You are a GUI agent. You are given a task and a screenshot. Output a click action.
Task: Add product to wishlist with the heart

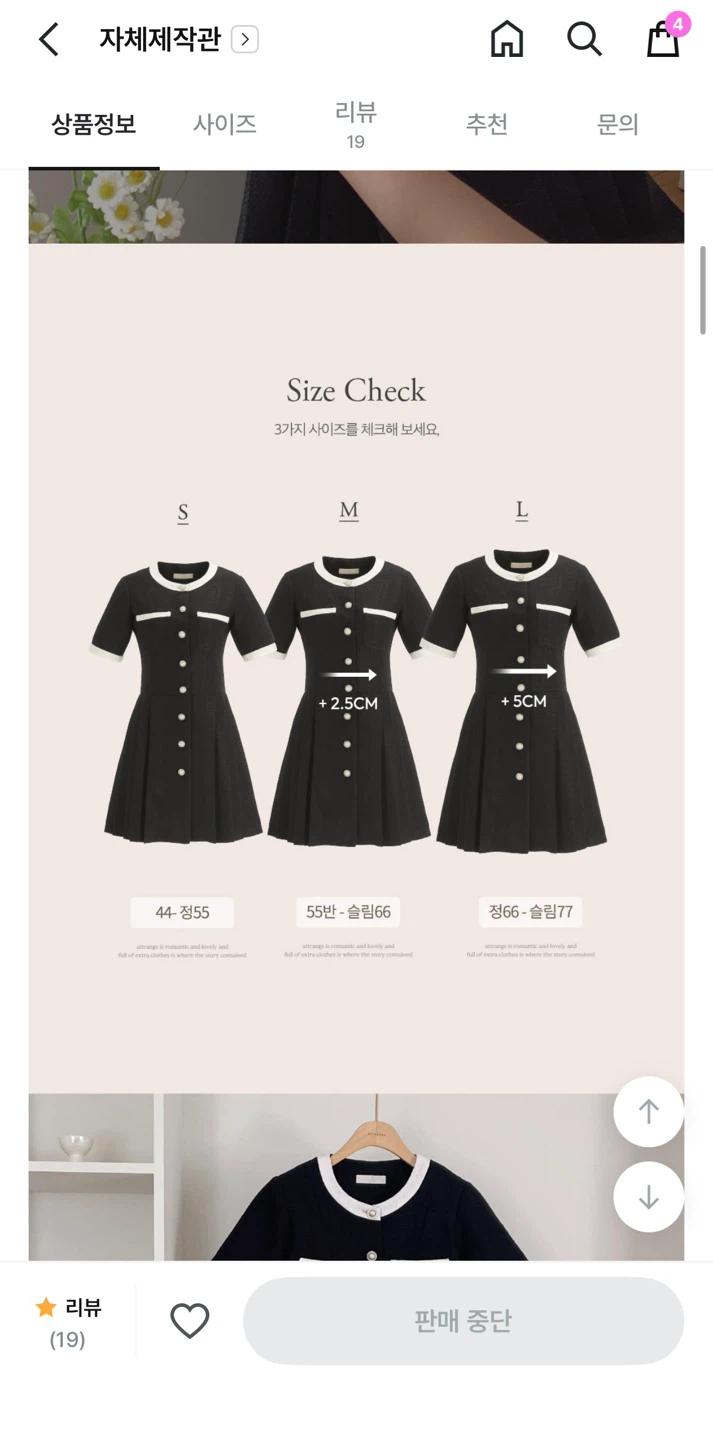point(189,1321)
